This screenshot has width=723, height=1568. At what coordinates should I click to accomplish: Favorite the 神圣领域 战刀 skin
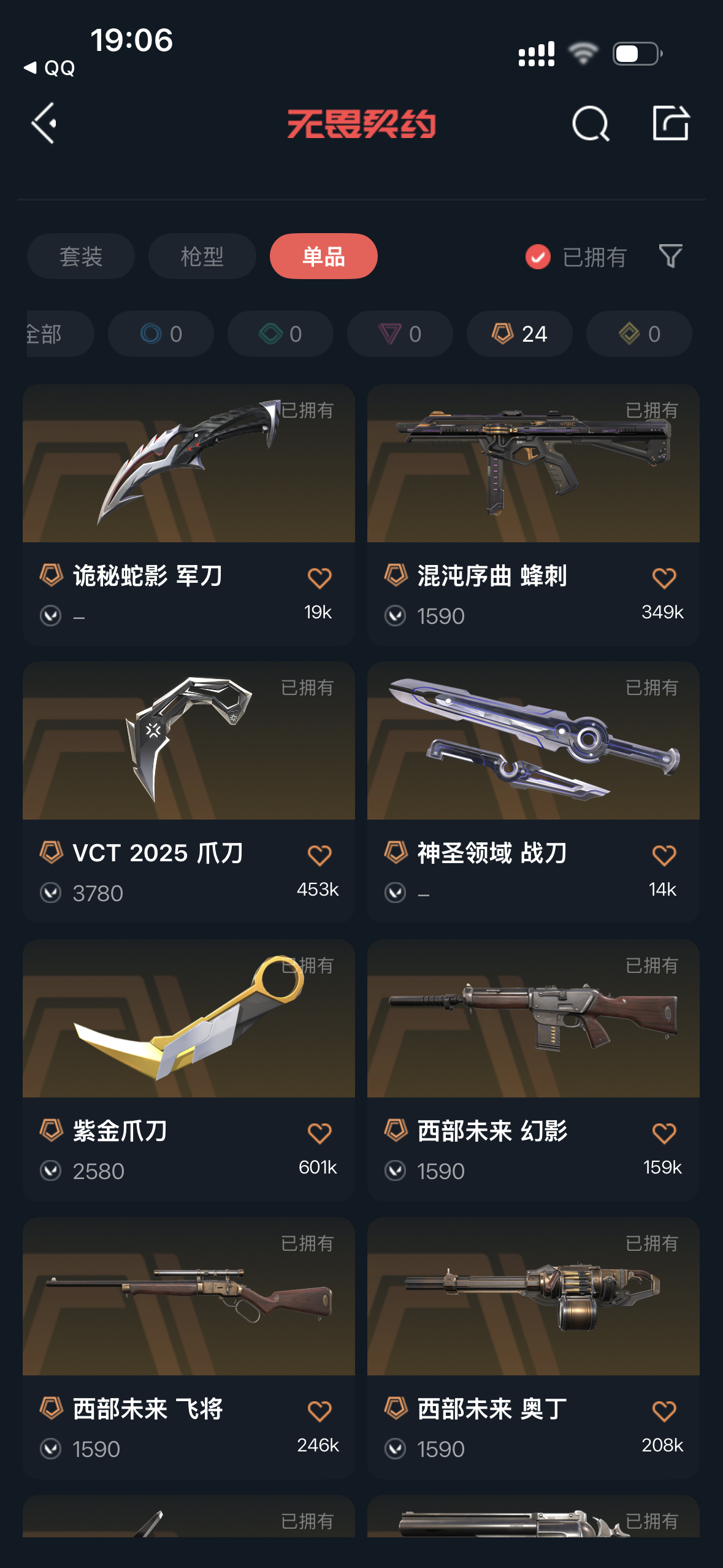coord(664,856)
